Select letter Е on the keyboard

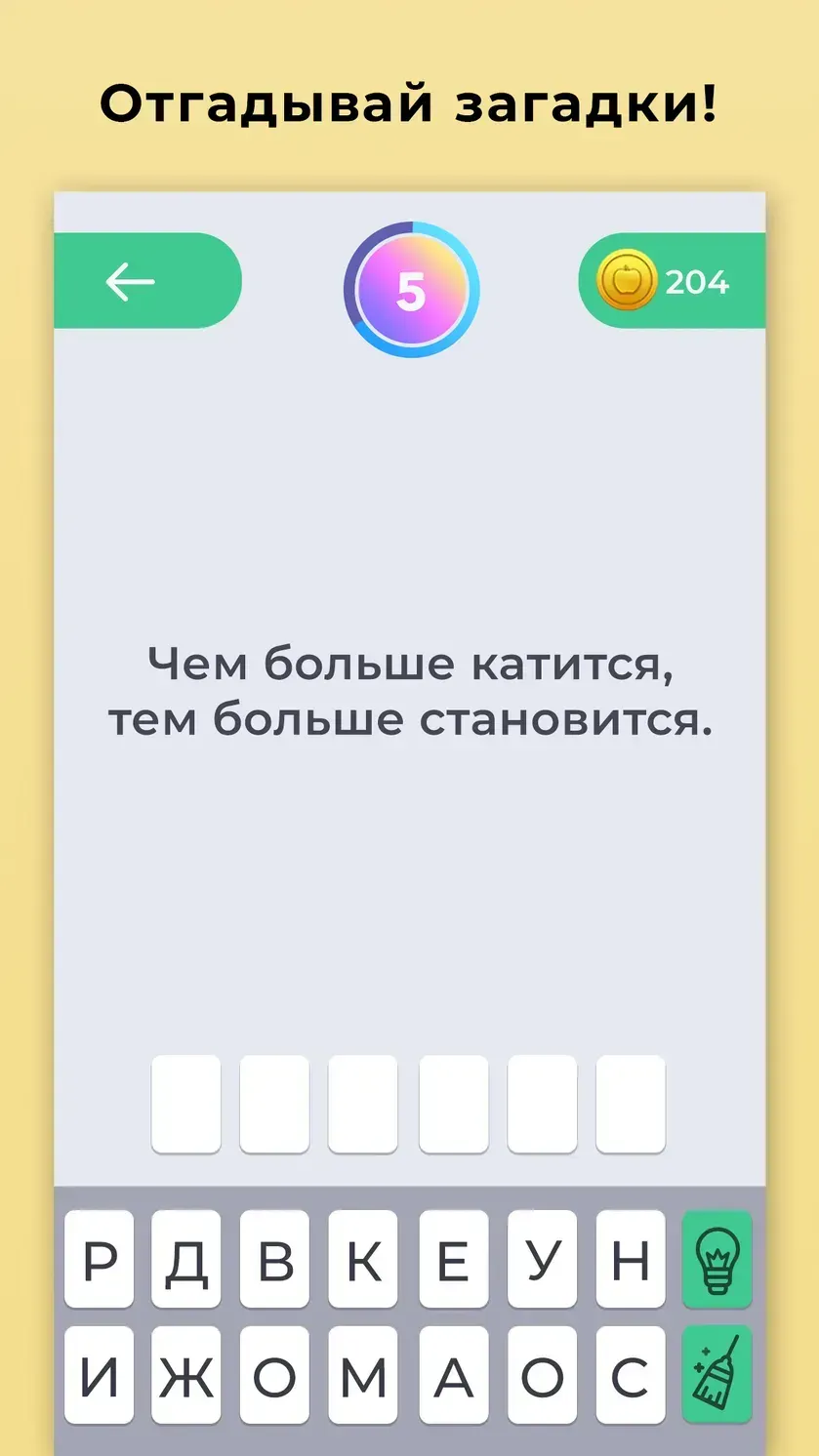(452, 1261)
